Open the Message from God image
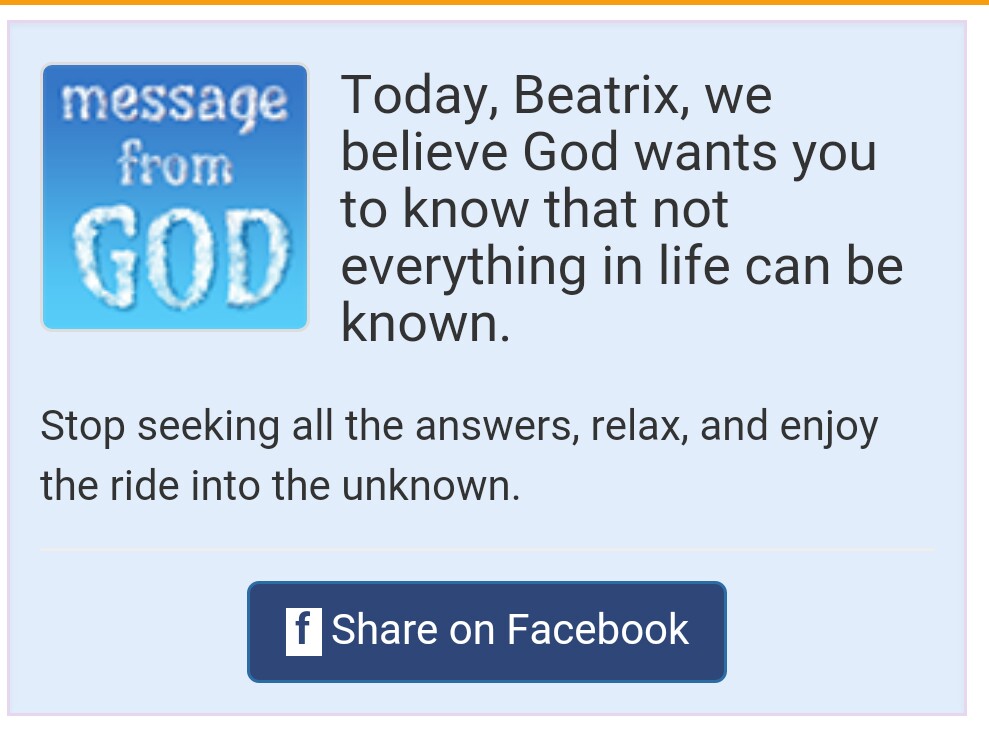The image size is (989, 729). [175, 197]
